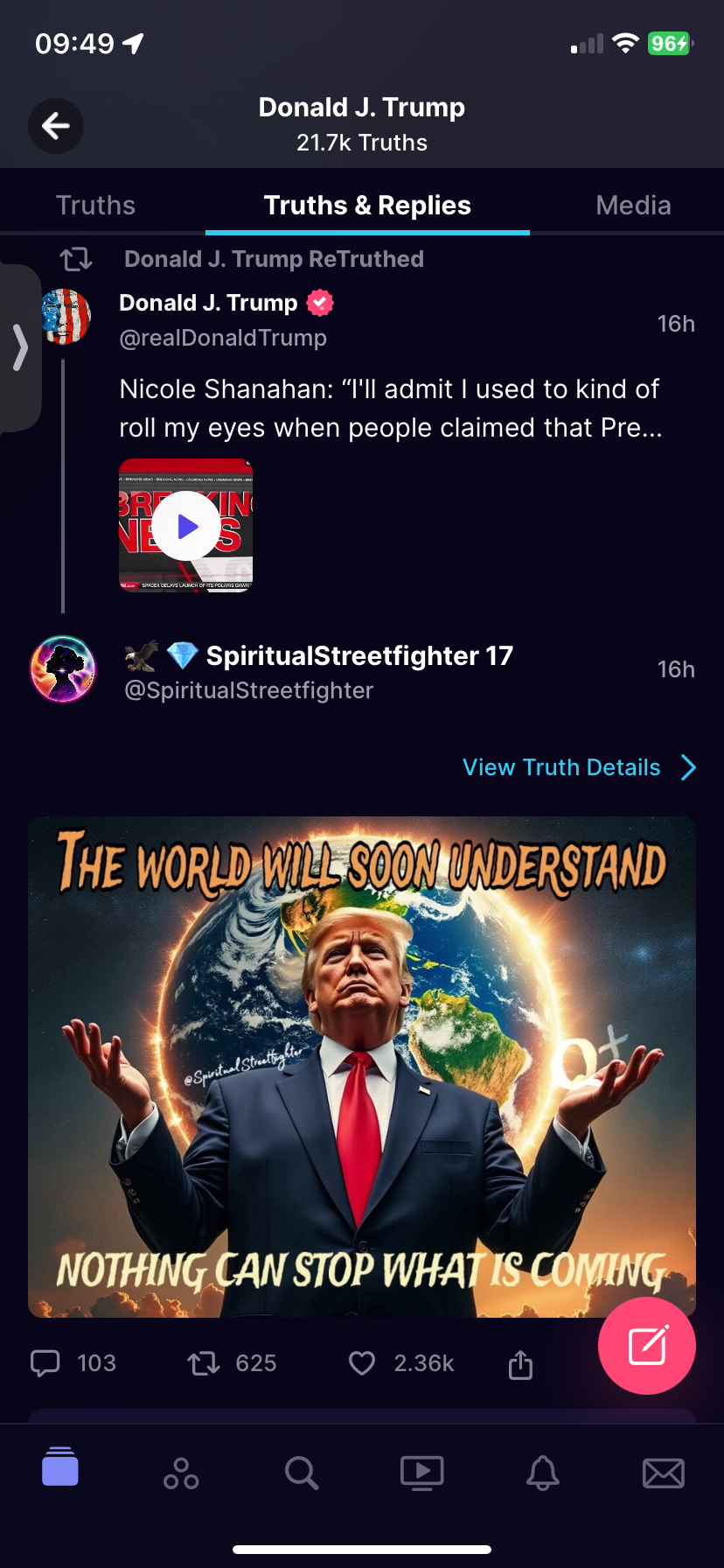The height and width of the screenshot is (1568, 724).
Task: Compose a new truth
Action: (647, 1346)
